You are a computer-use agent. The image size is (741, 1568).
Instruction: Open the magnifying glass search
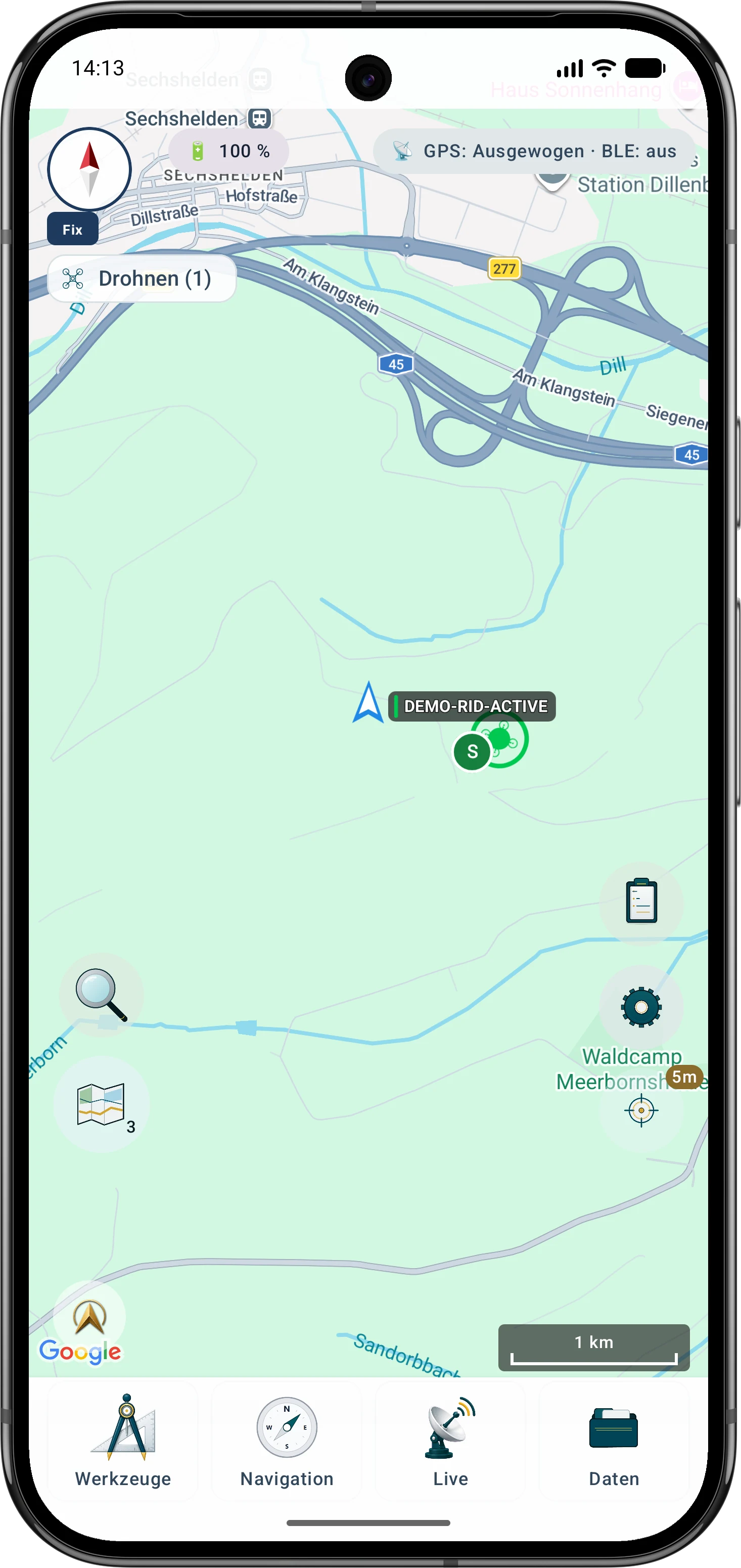pos(102,995)
